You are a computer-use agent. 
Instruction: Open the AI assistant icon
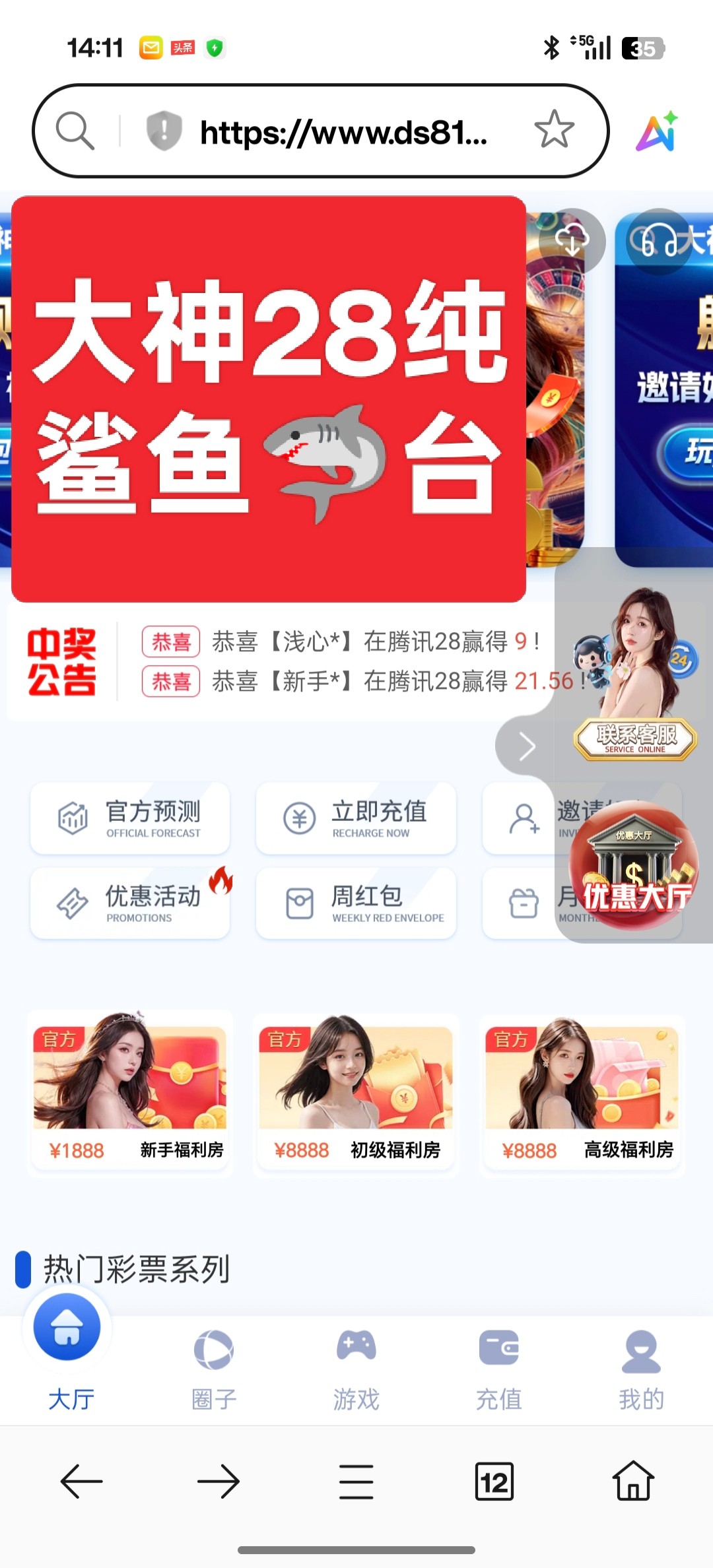click(x=657, y=131)
